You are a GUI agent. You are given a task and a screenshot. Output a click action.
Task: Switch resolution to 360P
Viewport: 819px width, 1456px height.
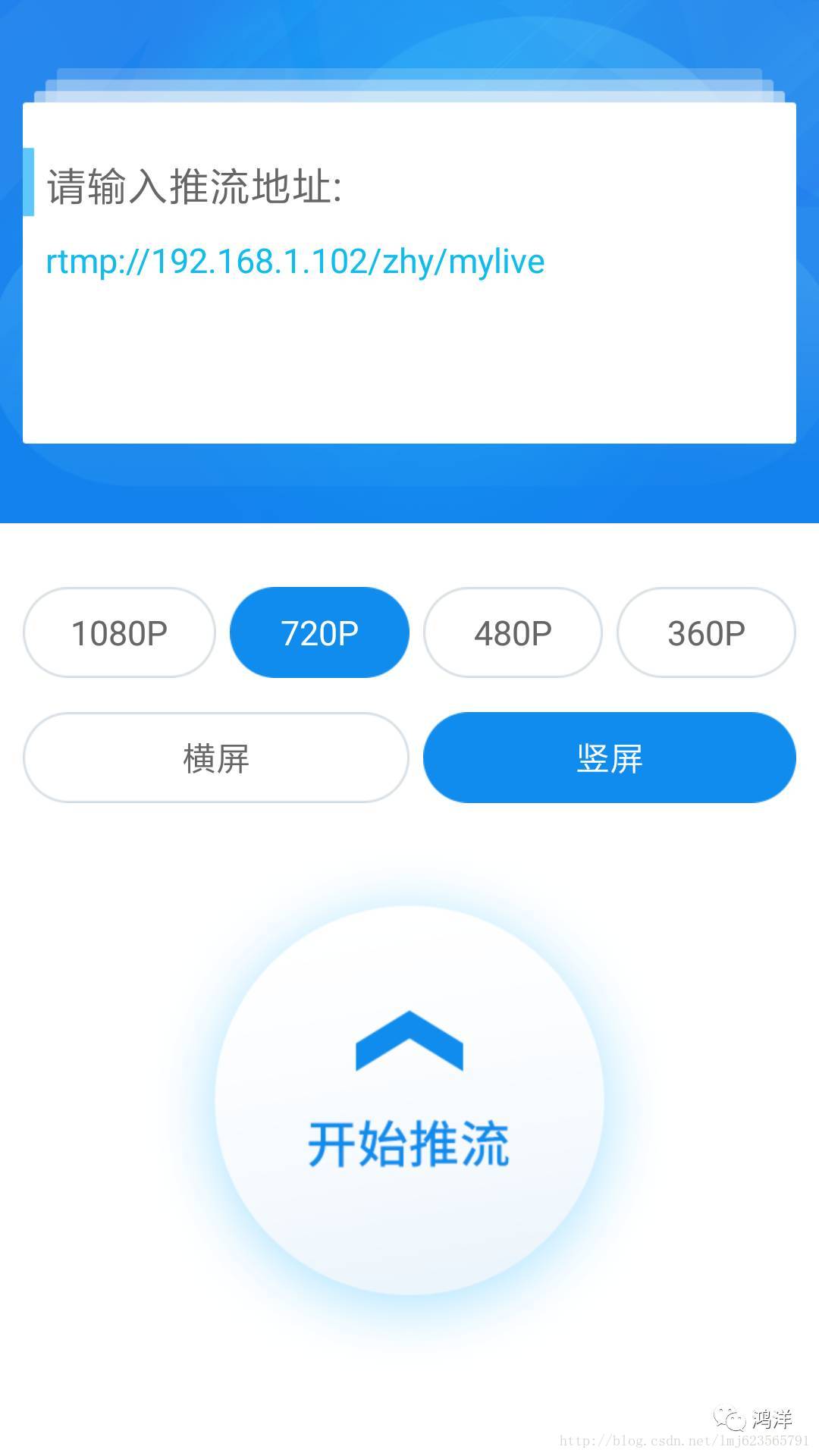706,632
